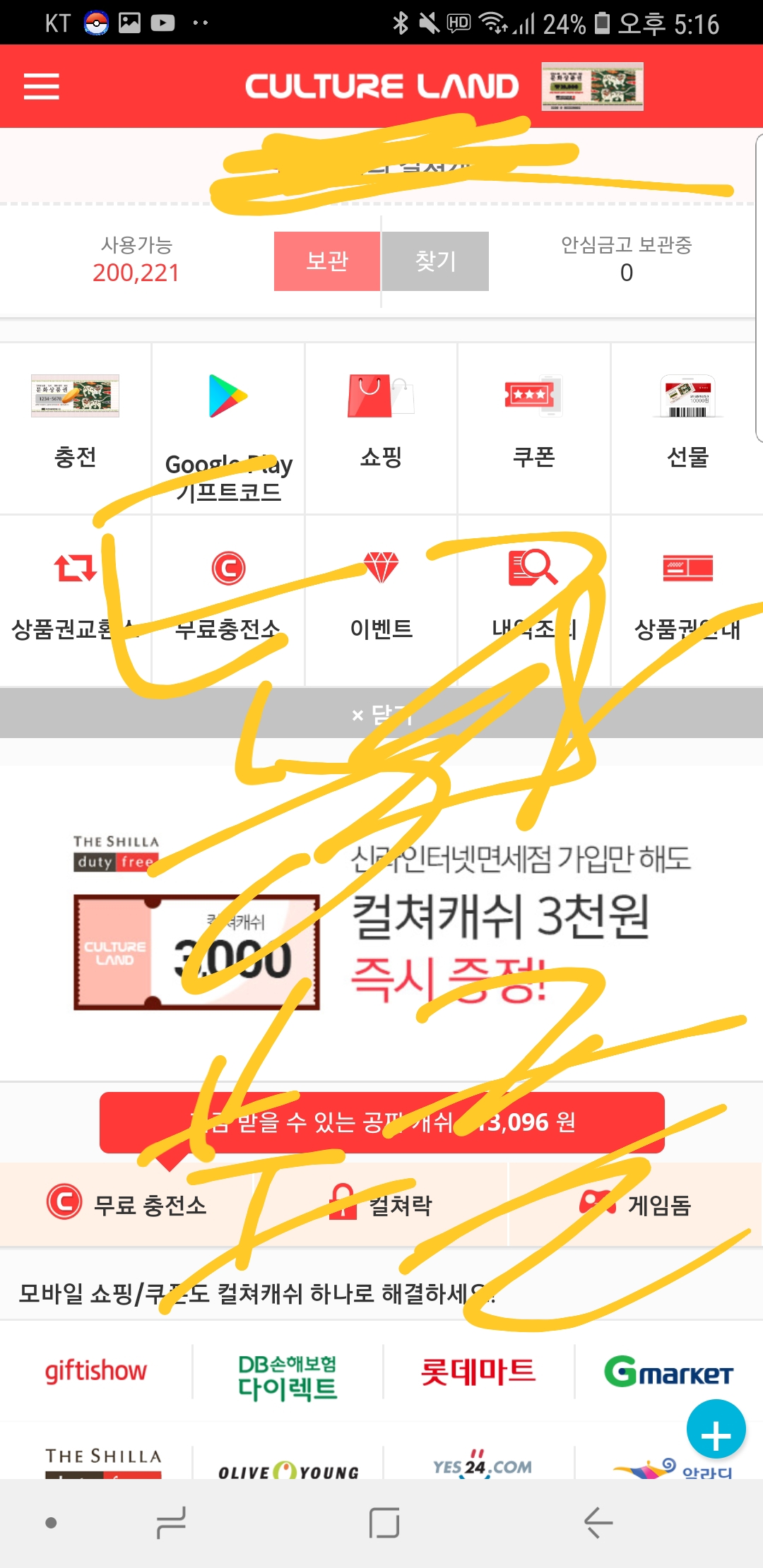Open 무료충전소 in the grid
Viewport: 763px width, 1568px height.
pyautogui.click(x=228, y=597)
